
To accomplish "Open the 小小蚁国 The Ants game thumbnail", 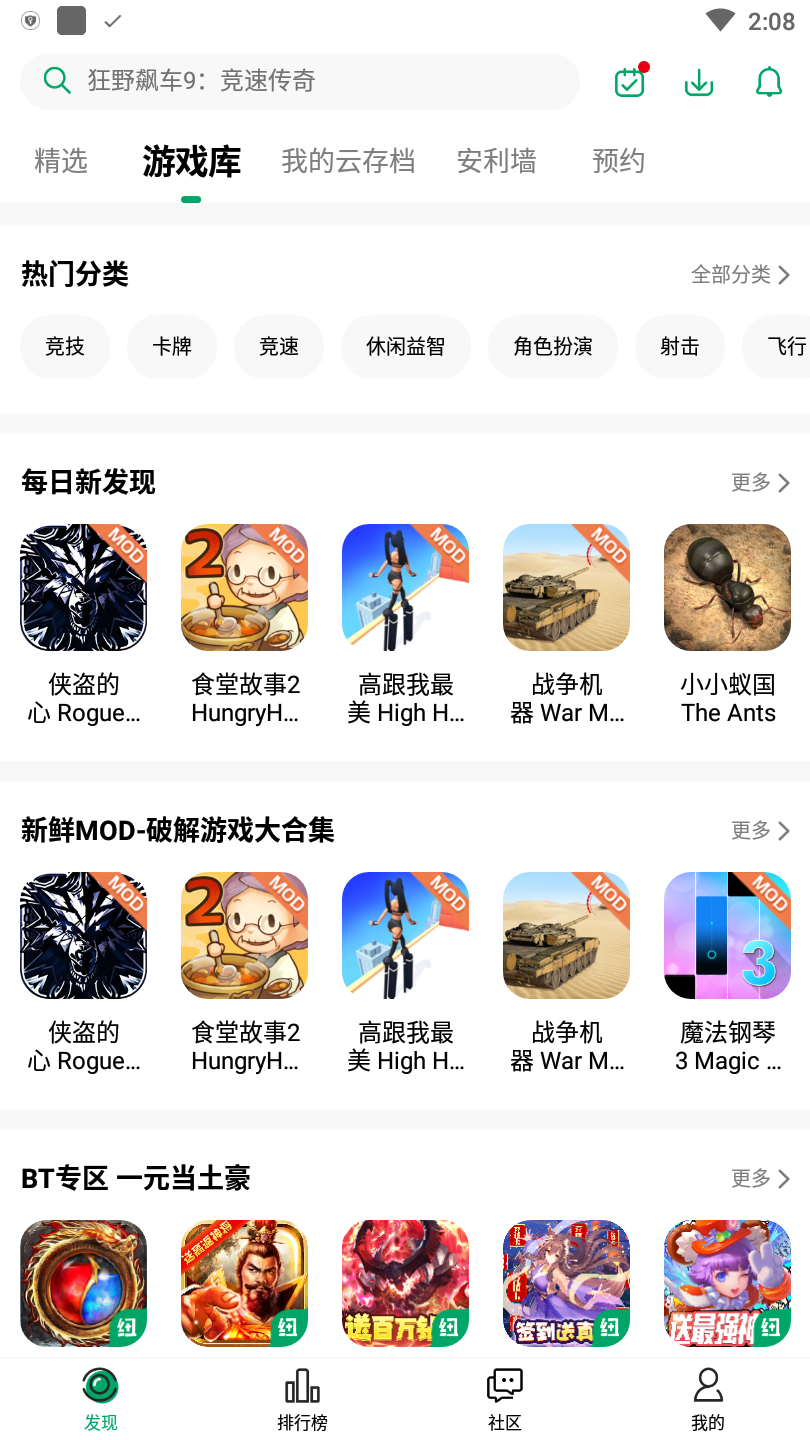I will coord(727,588).
